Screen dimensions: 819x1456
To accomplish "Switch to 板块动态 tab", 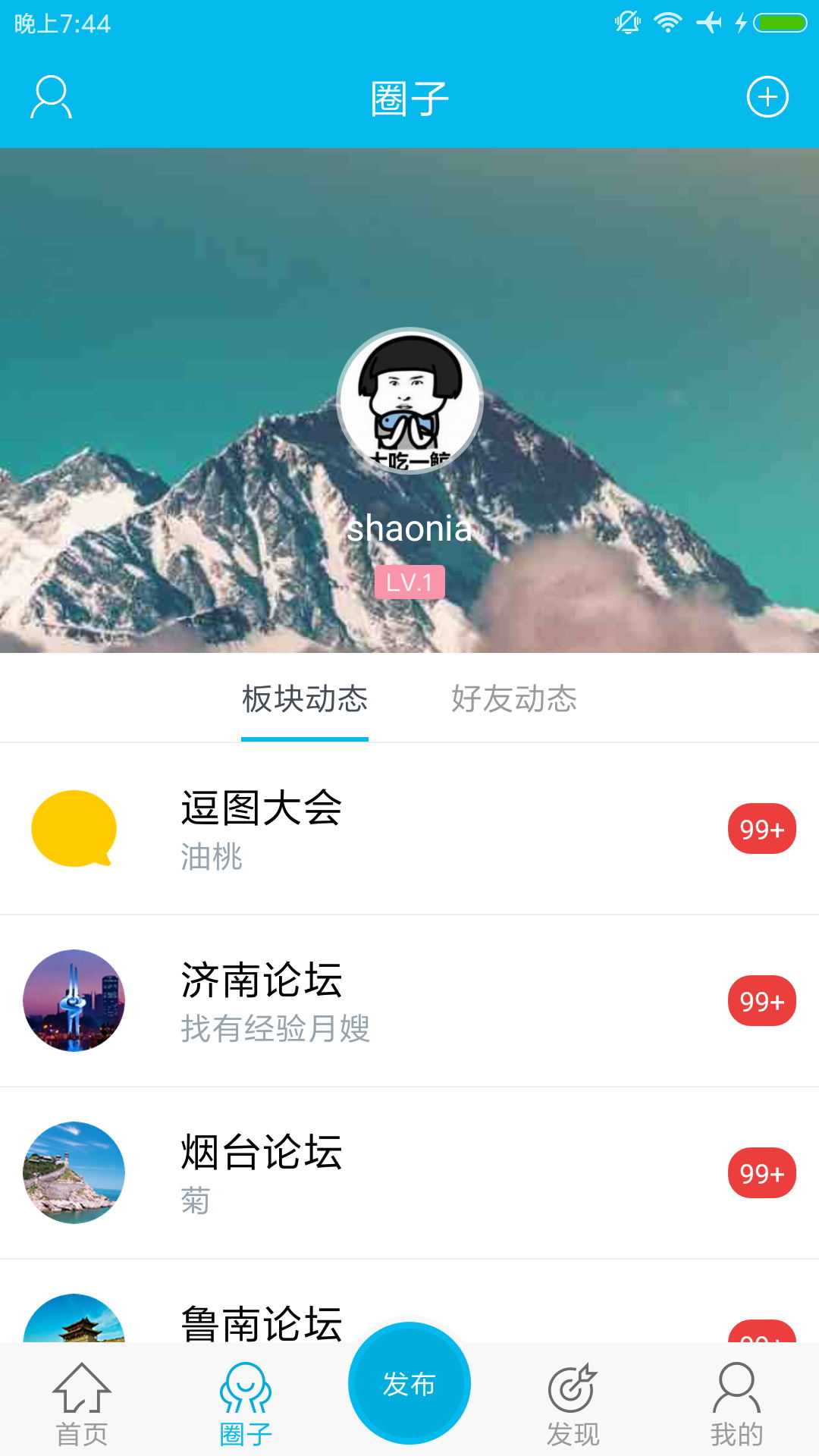I will [x=305, y=699].
